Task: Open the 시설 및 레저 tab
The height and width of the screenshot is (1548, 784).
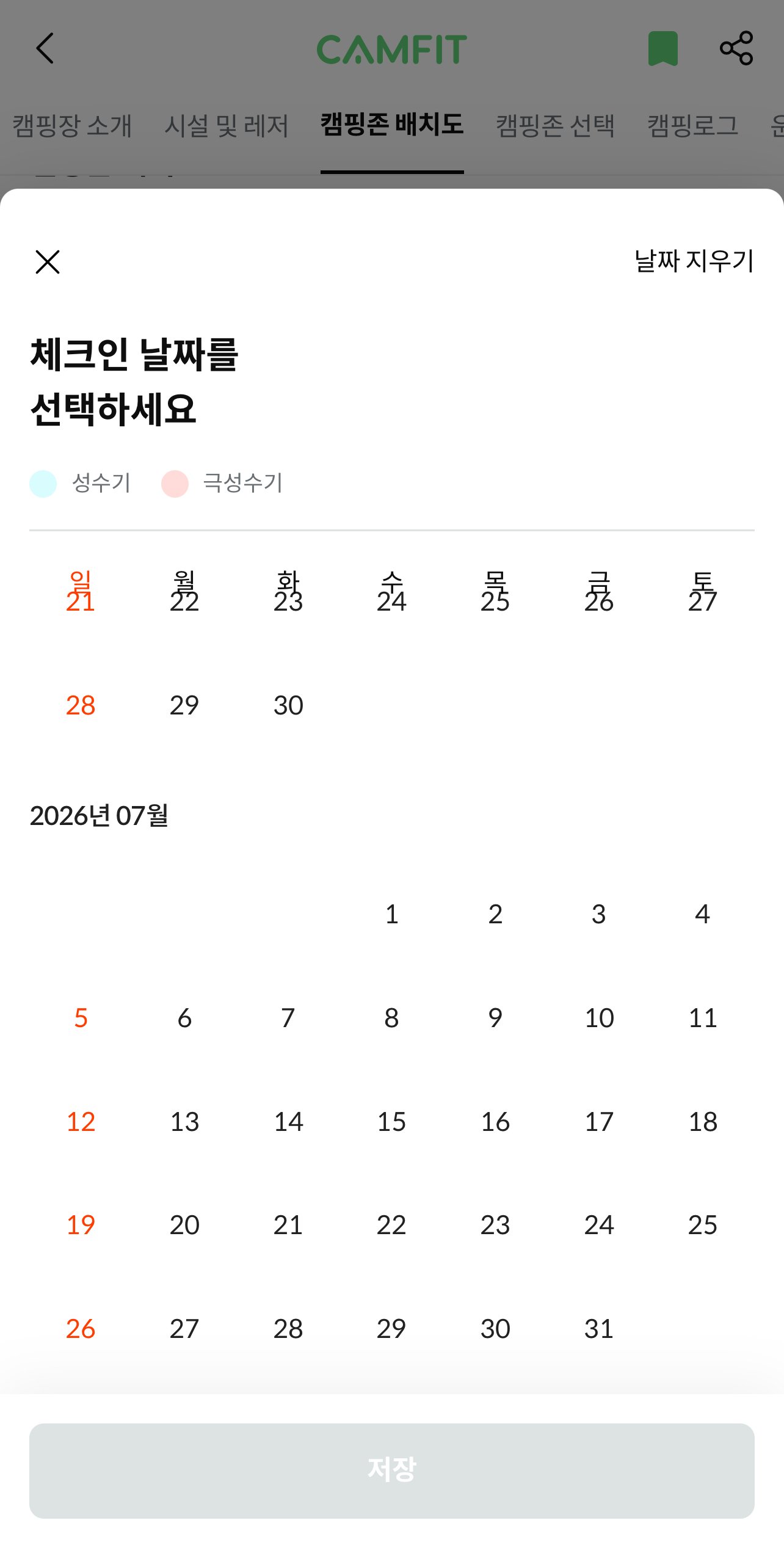Action: (226, 126)
